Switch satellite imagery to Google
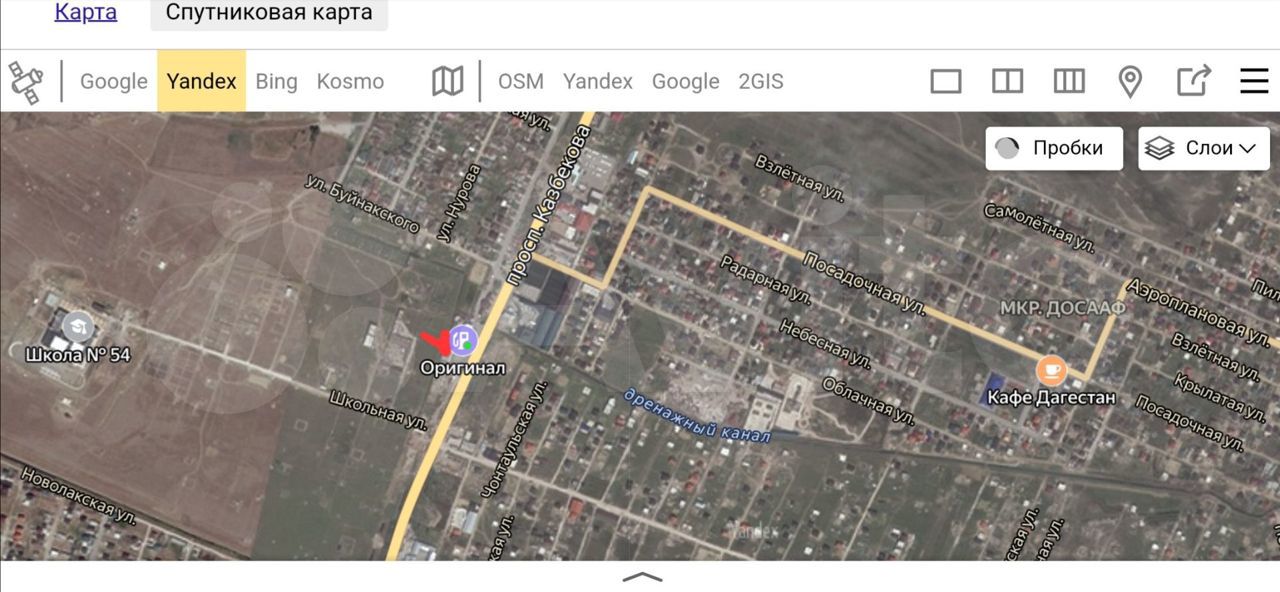Viewport: 1280px width, 592px height. [x=113, y=81]
